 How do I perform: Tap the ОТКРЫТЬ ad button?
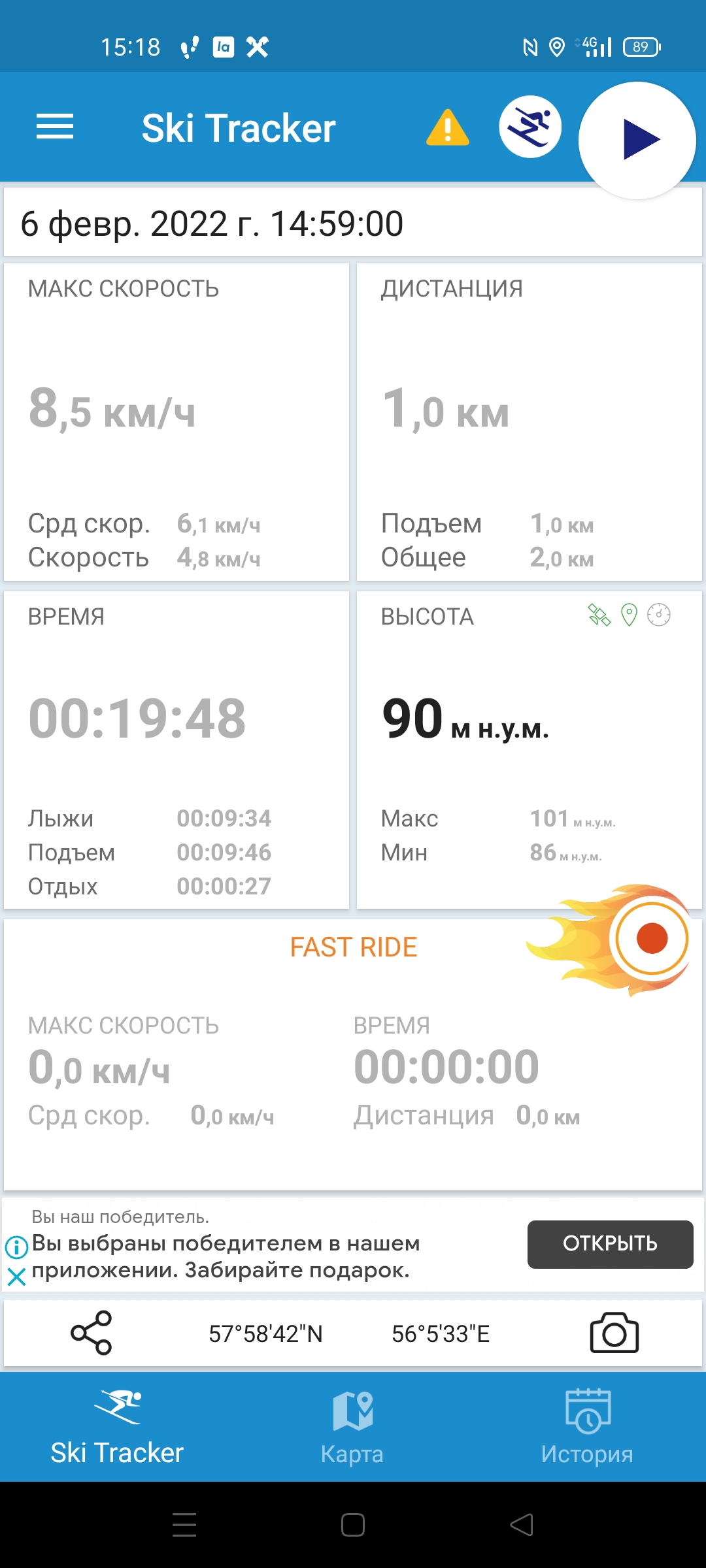tap(610, 1244)
